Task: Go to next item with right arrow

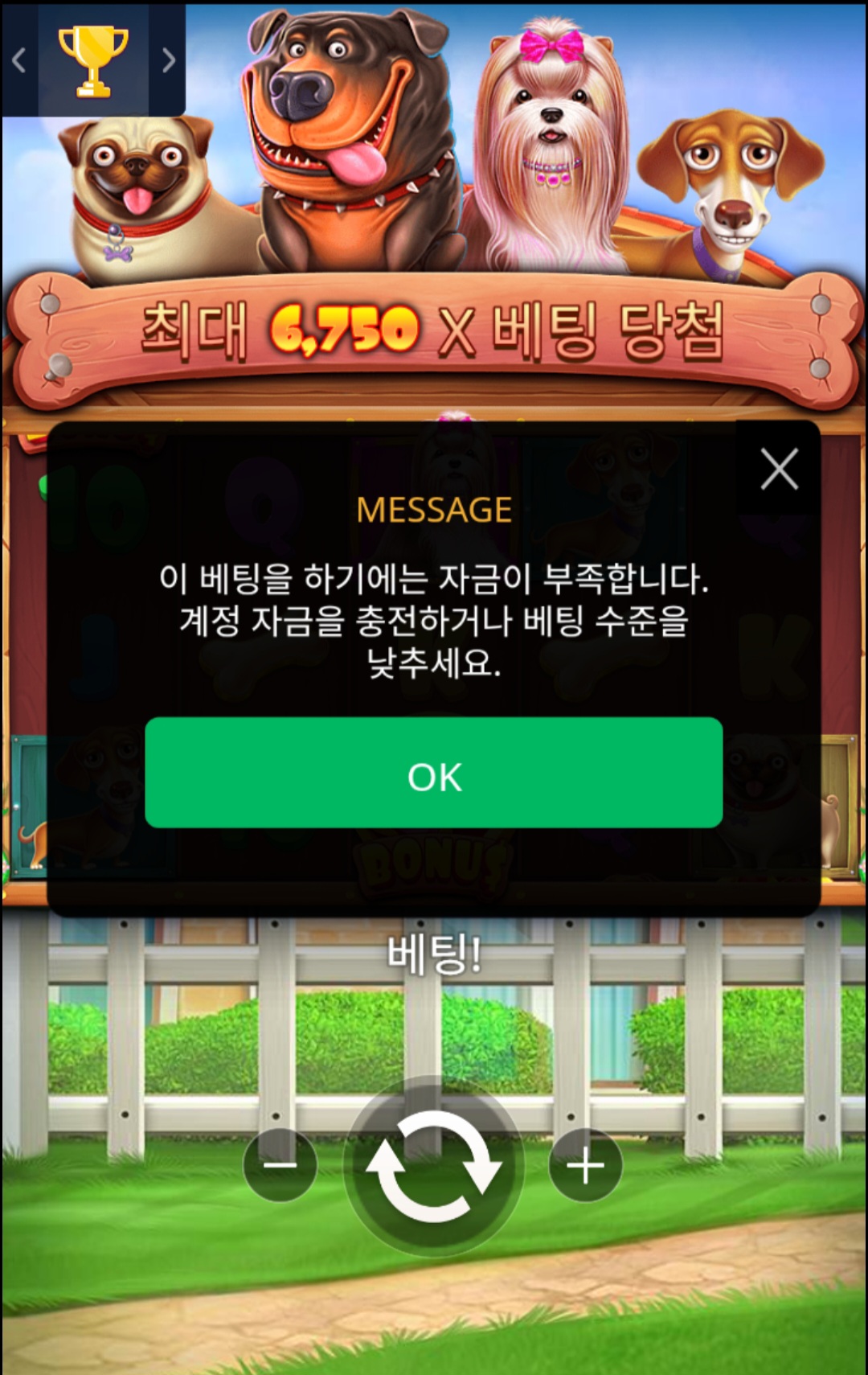Action: coord(168,60)
